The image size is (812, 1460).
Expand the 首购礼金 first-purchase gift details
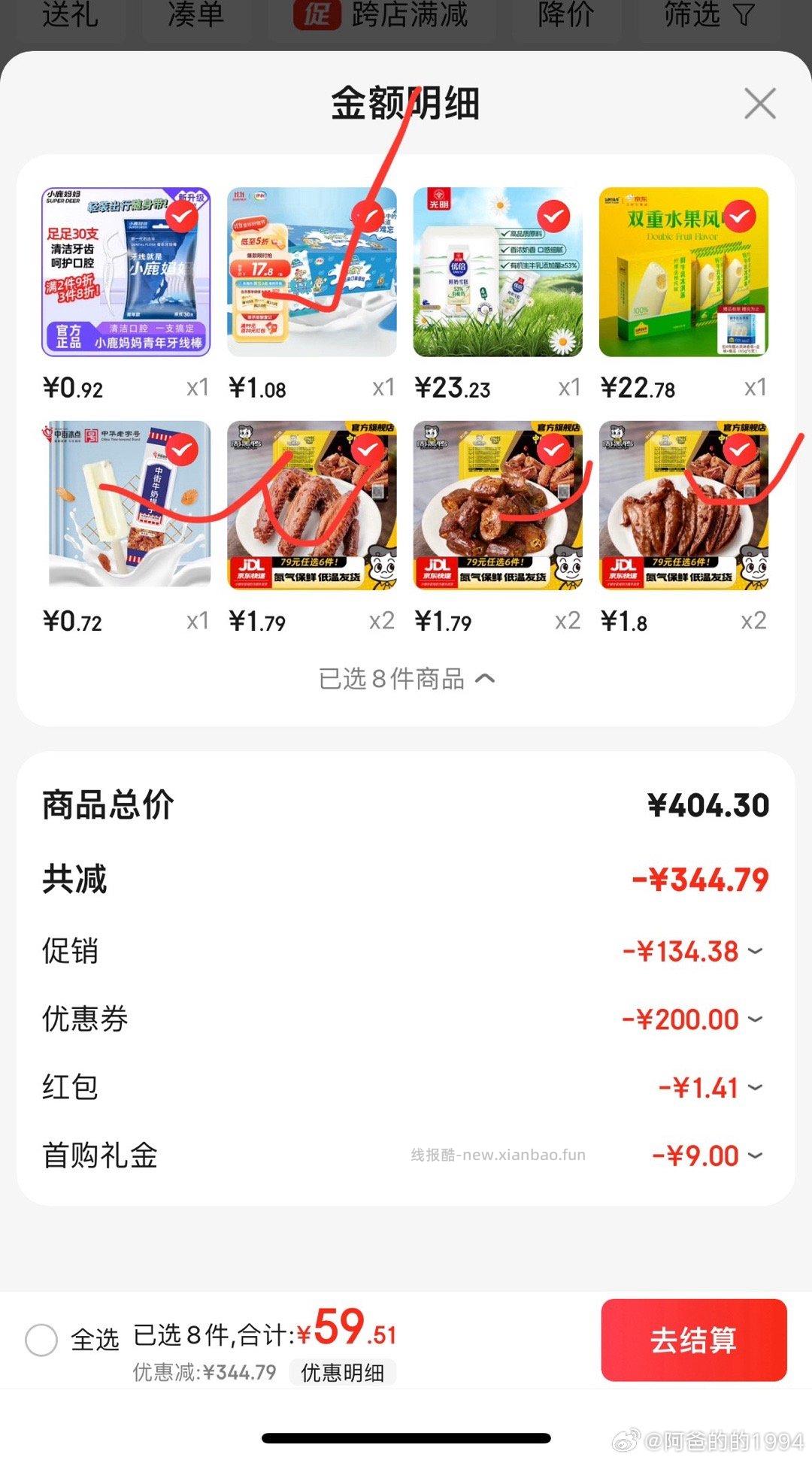pyautogui.click(x=754, y=1156)
